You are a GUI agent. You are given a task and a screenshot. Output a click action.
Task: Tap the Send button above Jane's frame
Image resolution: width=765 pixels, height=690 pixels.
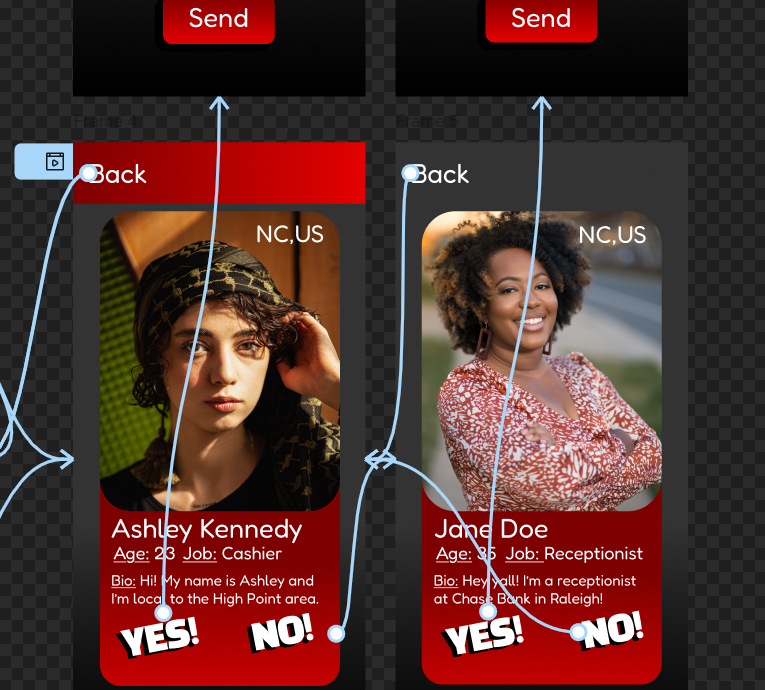(x=541, y=19)
